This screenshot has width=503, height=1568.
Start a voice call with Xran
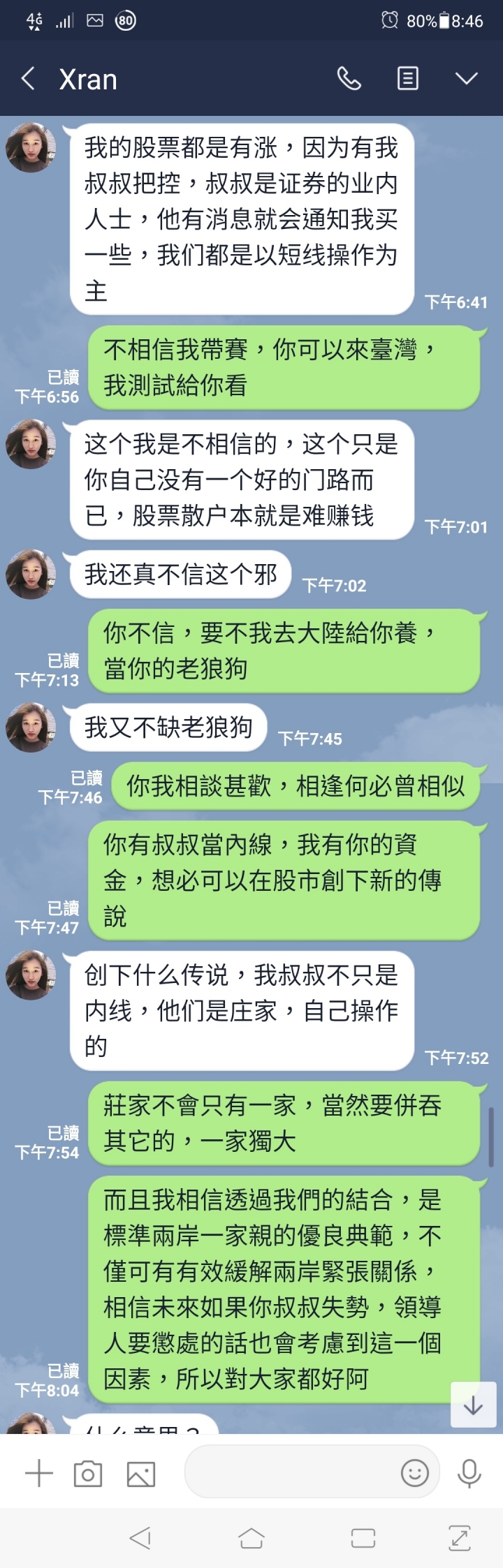tap(349, 79)
